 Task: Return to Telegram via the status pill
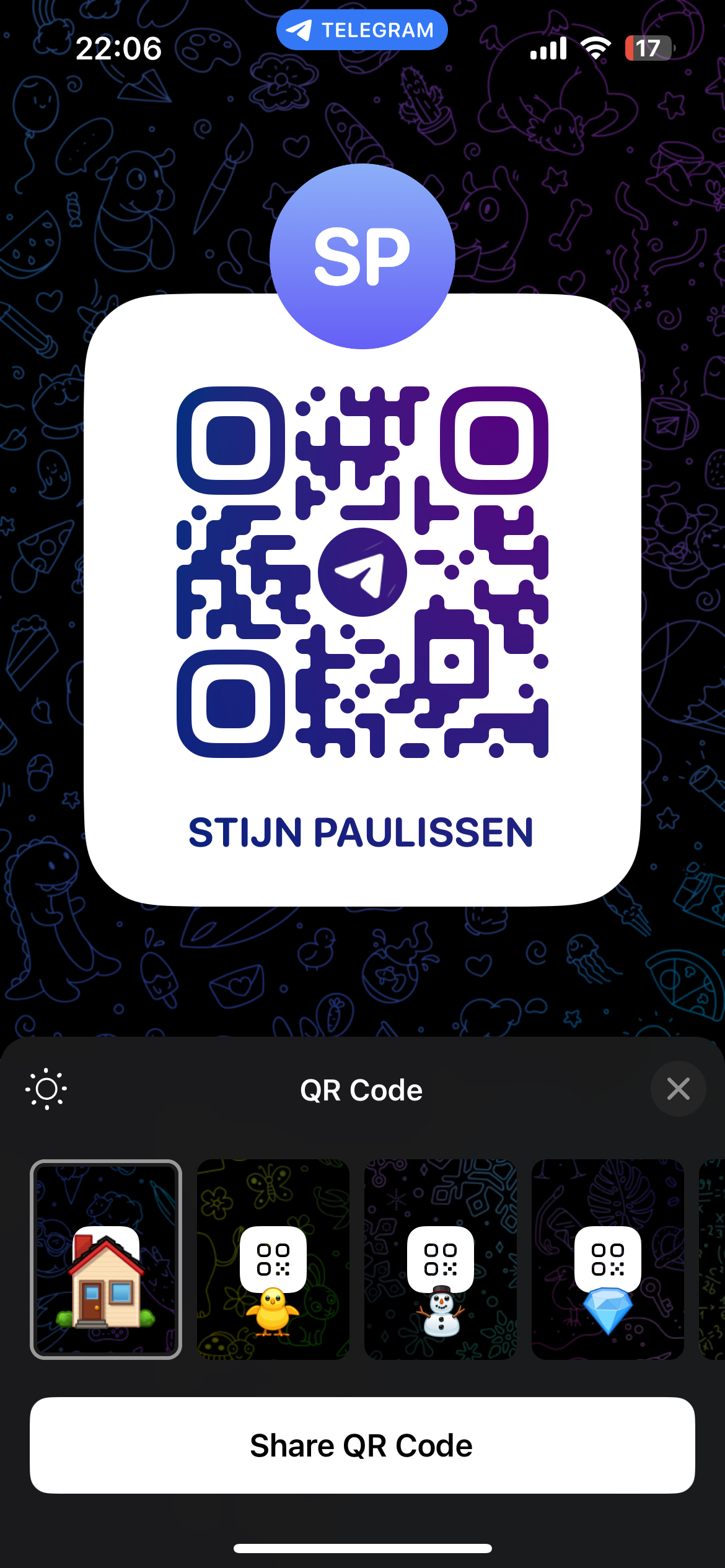click(x=362, y=30)
